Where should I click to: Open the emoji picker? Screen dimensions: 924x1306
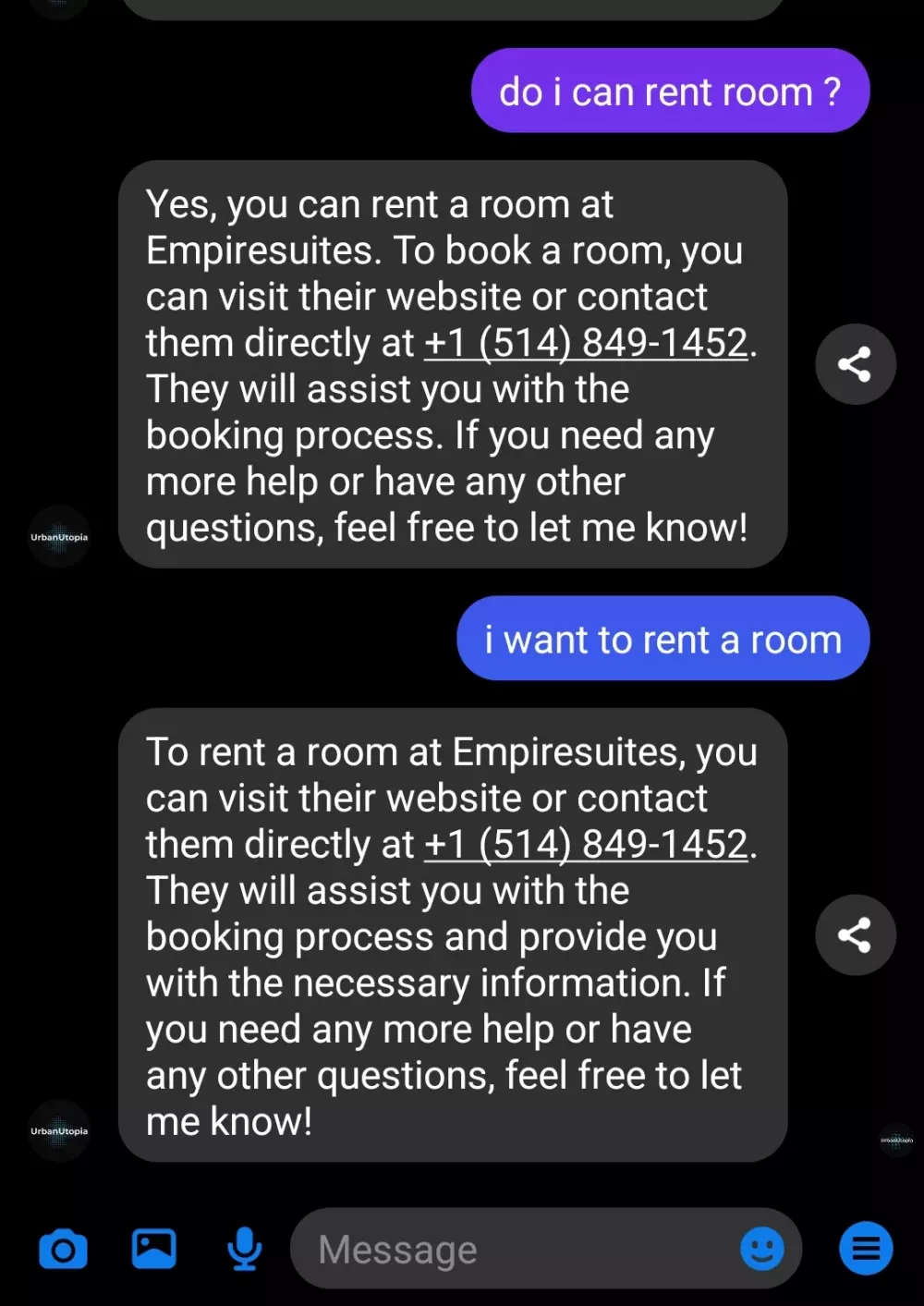pyautogui.click(x=762, y=1250)
